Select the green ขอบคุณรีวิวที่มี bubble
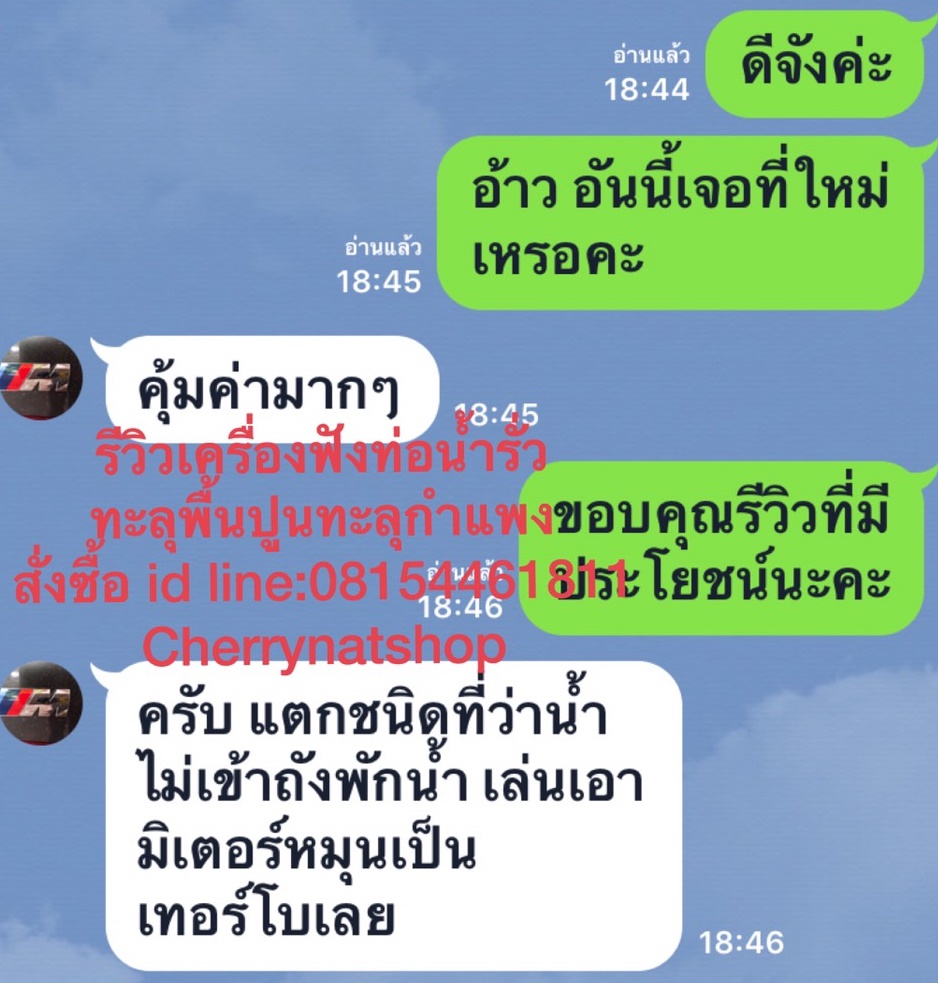The width and height of the screenshot is (938, 983). point(730,545)
